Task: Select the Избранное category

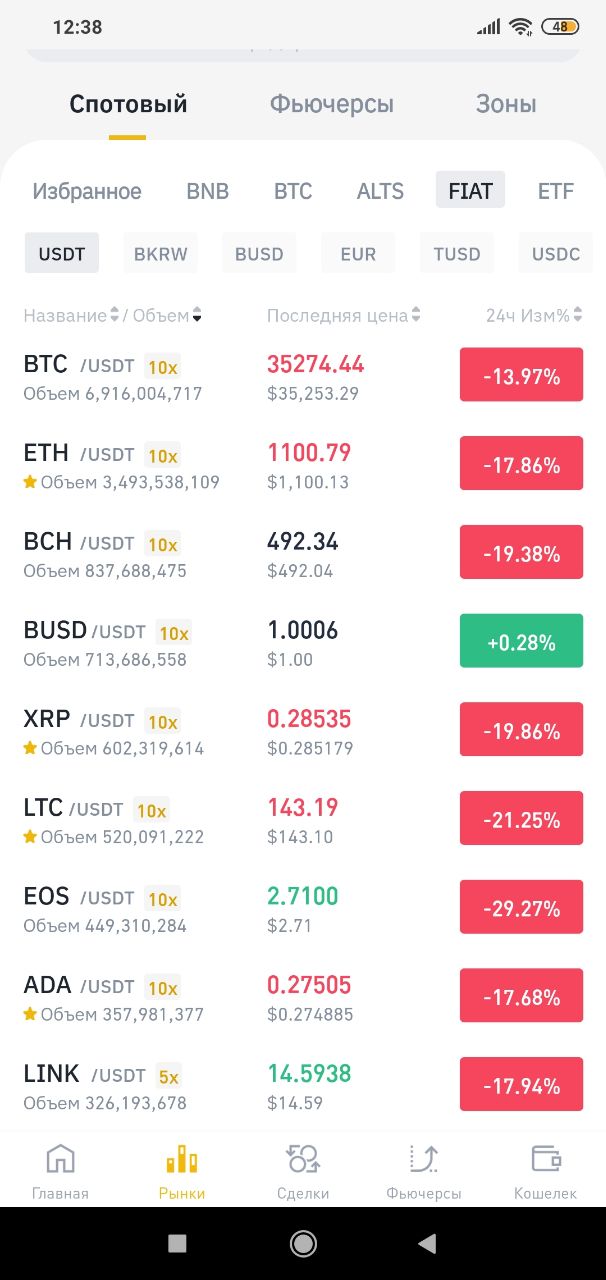Action: tap(87, 191)
